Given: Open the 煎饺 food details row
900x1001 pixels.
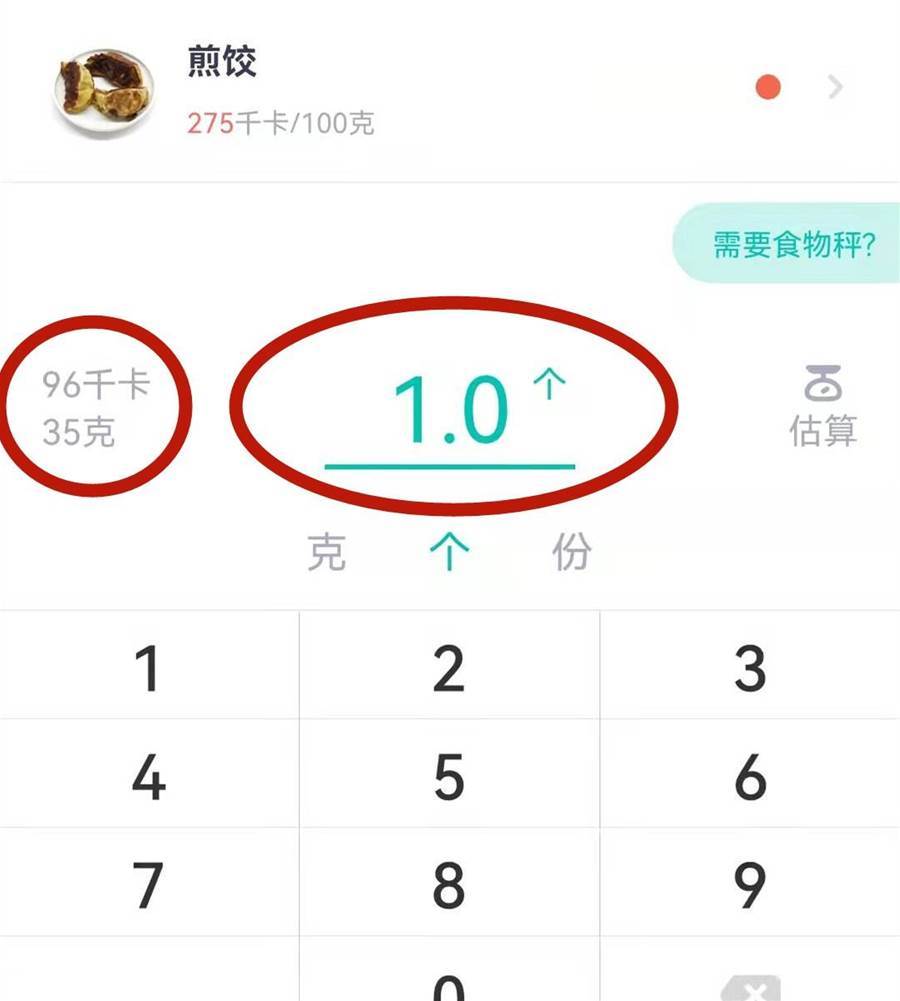Looking at the screenshot, I should (450, 90).
